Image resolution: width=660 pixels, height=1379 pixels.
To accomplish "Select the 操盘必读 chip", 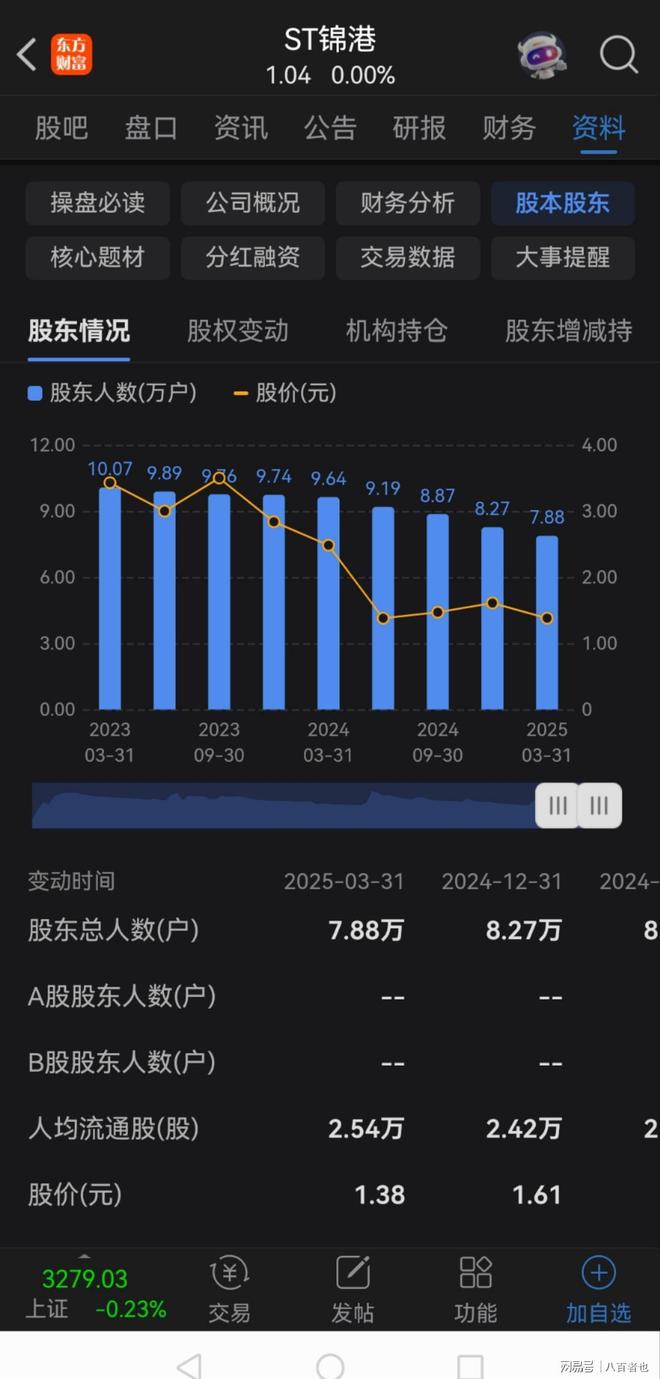I will pos(98,203).
